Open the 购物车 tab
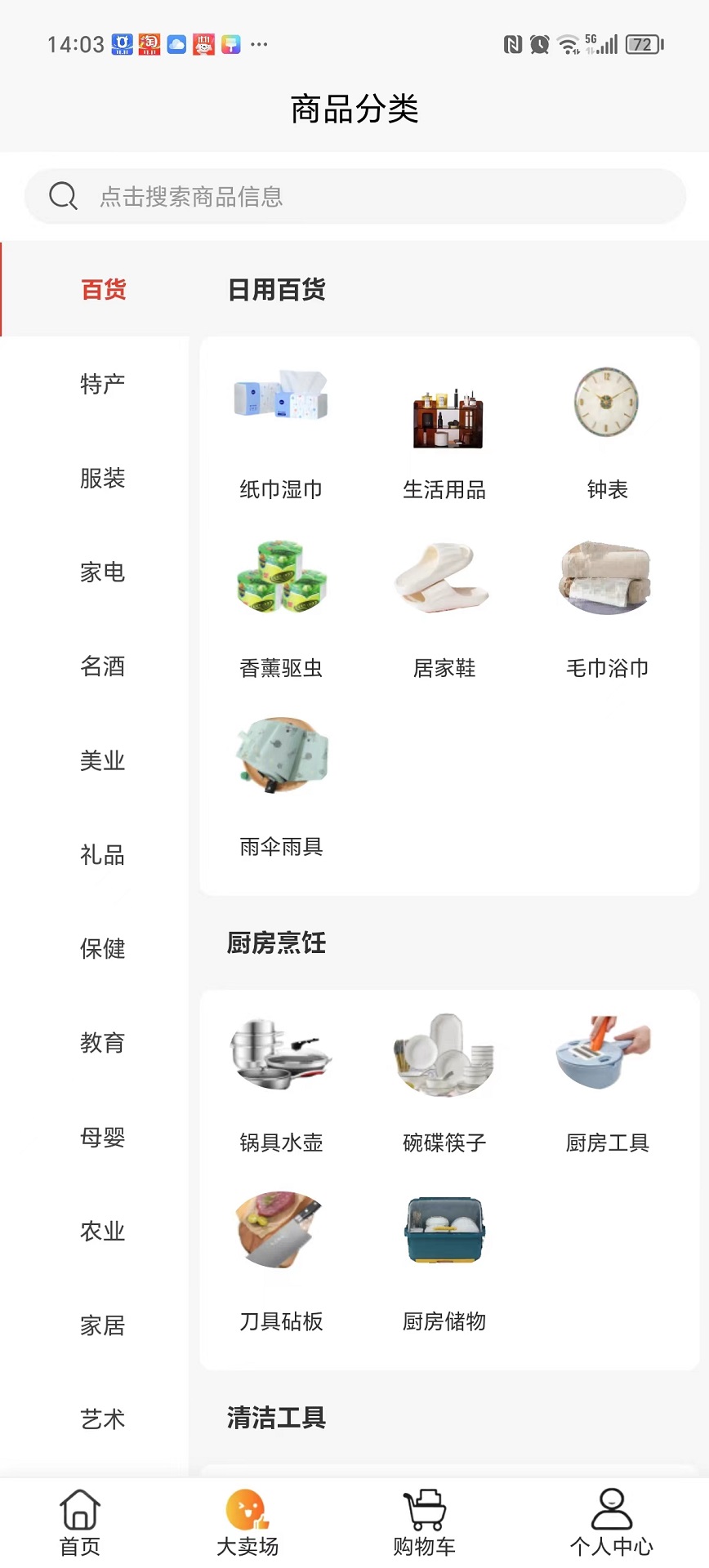The image size is (709, 1568). click(x=424, y=1522)
